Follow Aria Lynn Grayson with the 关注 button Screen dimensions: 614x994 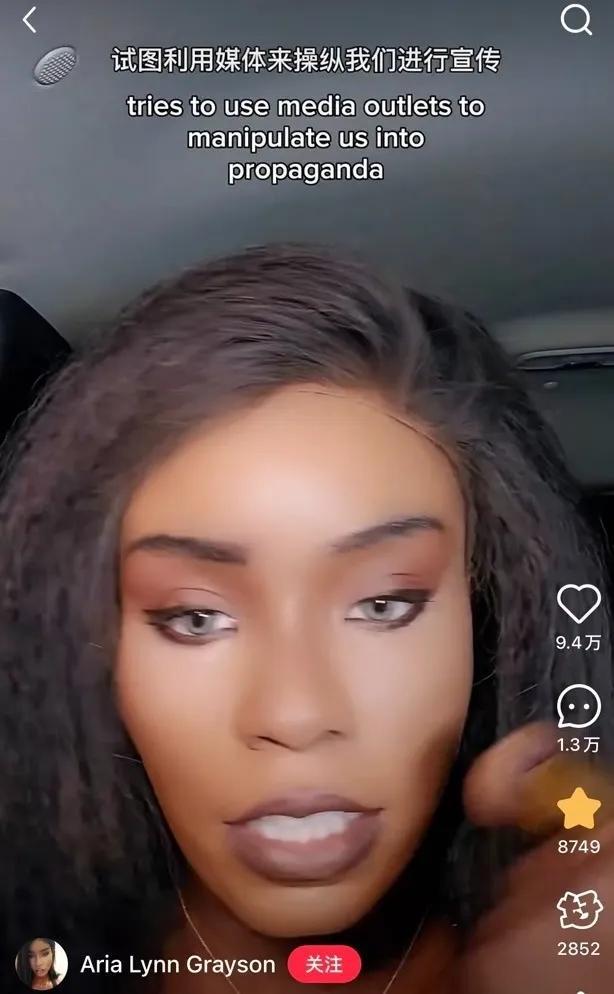coord(324,964)
